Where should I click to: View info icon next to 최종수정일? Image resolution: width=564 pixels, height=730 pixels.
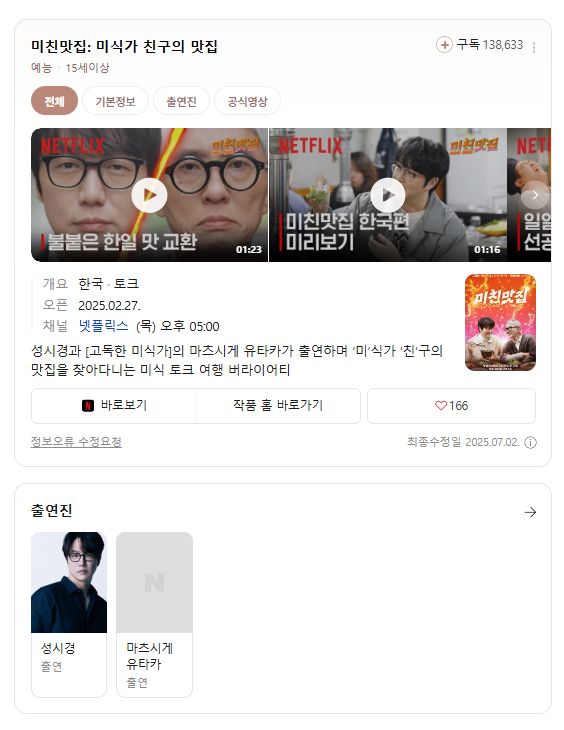pyautogui.click(x=530, y=442)
